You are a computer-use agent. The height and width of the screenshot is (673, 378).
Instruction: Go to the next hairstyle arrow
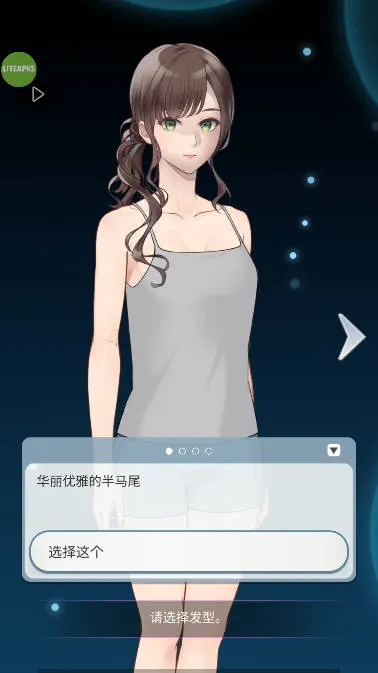point(351,336)
